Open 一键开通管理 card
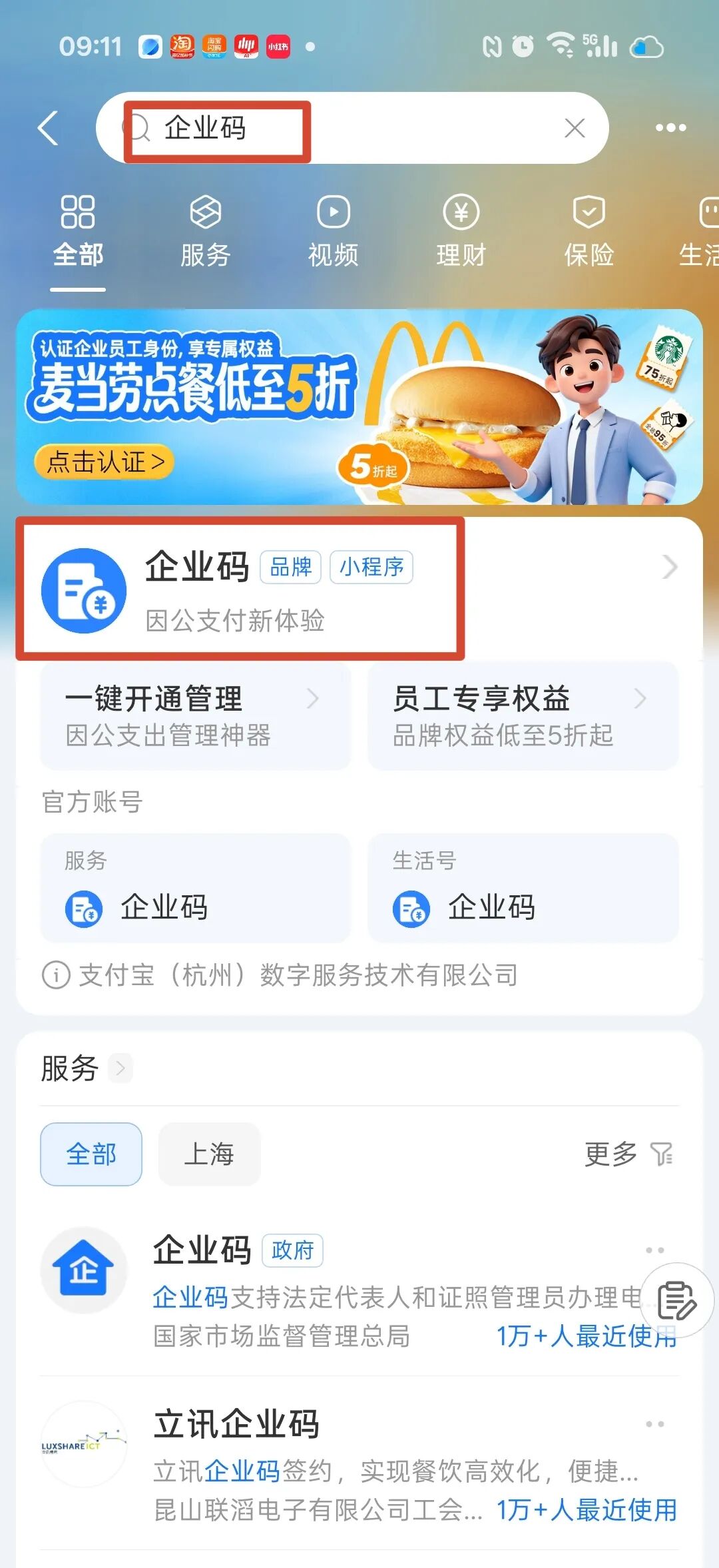Screen dimensions: 719x1568 (196, 717)
